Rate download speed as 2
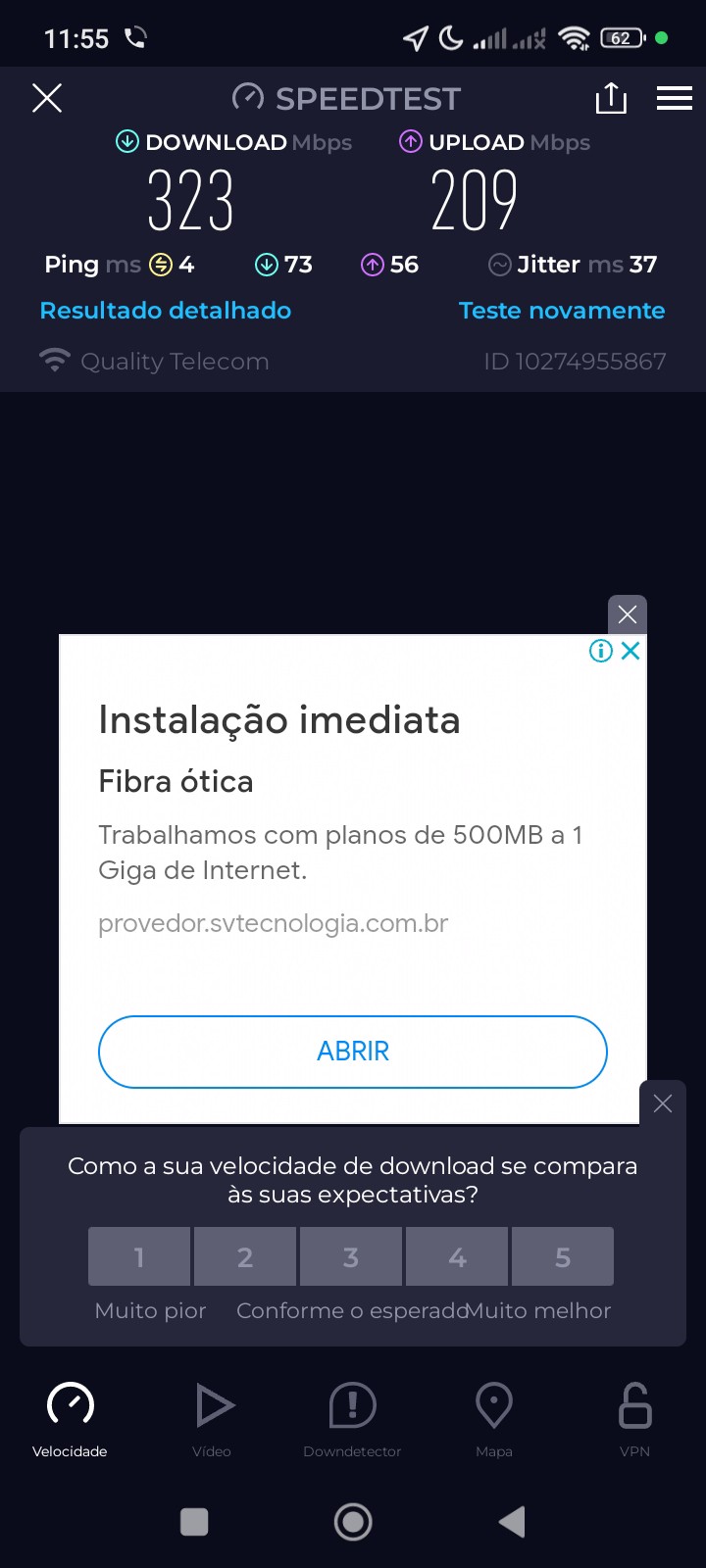Image resolution: width=706 pixels, height=1568 pixels. pyautogui.click(x=245, y=1256)
